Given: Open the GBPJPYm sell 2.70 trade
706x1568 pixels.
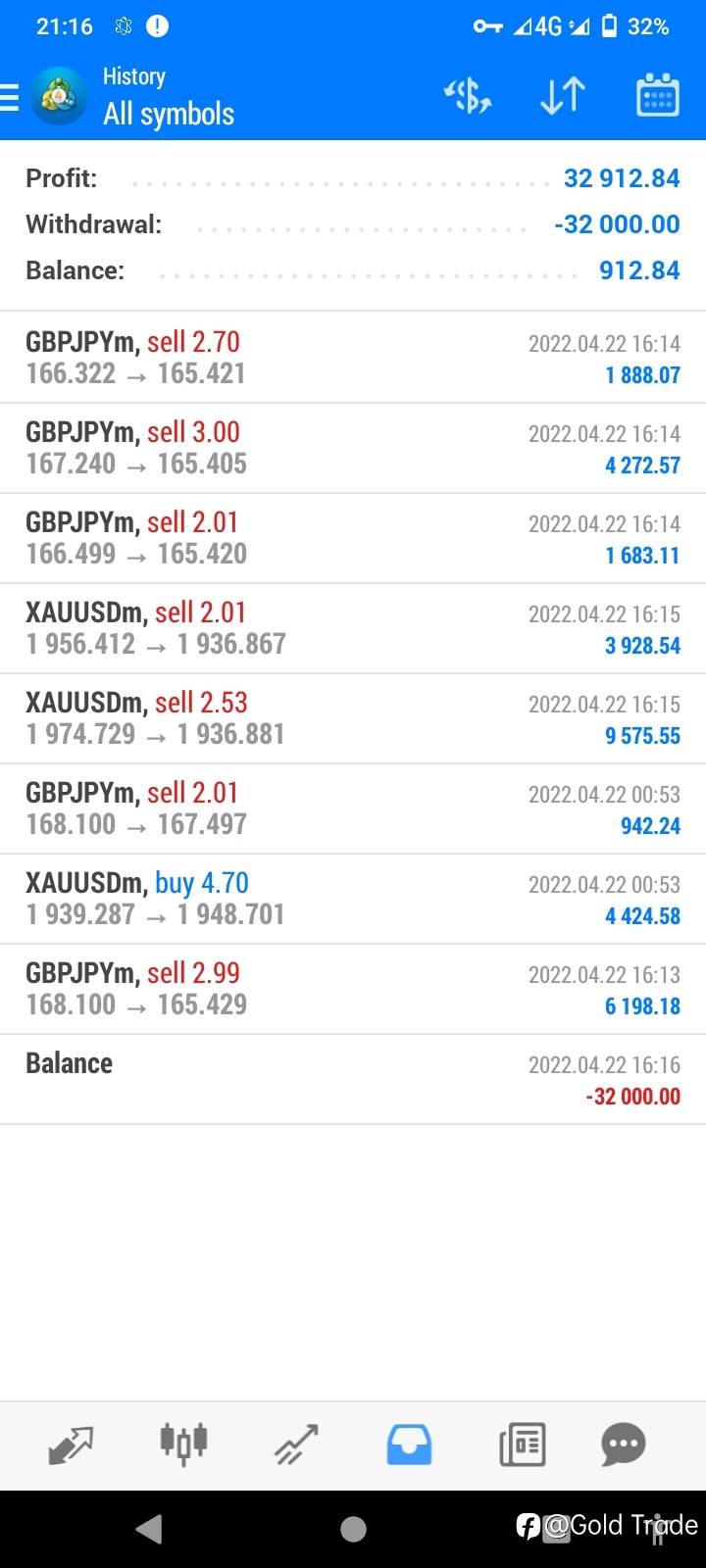Looking at the screenshot, I should pos(353,358).
